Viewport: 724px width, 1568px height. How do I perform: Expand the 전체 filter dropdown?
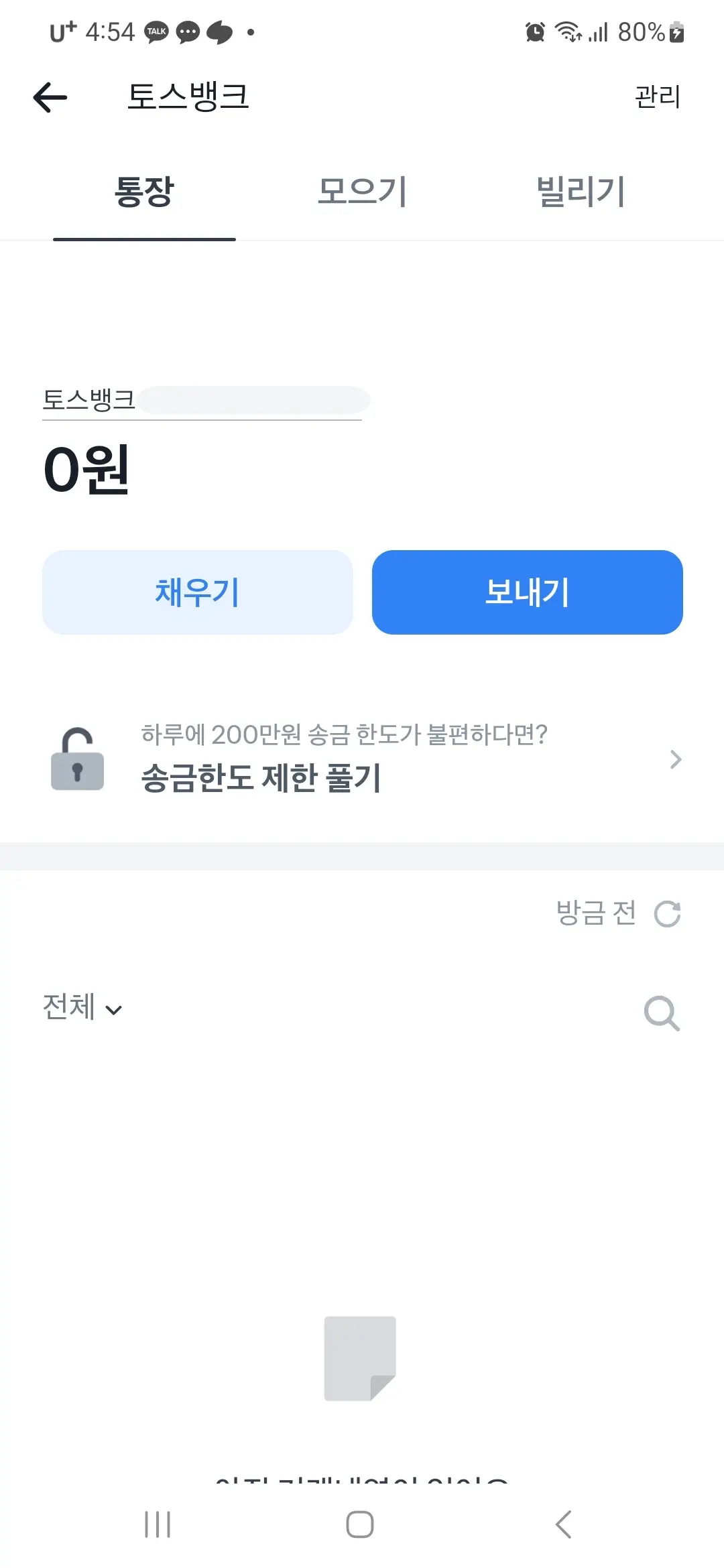click(80, 1008)
